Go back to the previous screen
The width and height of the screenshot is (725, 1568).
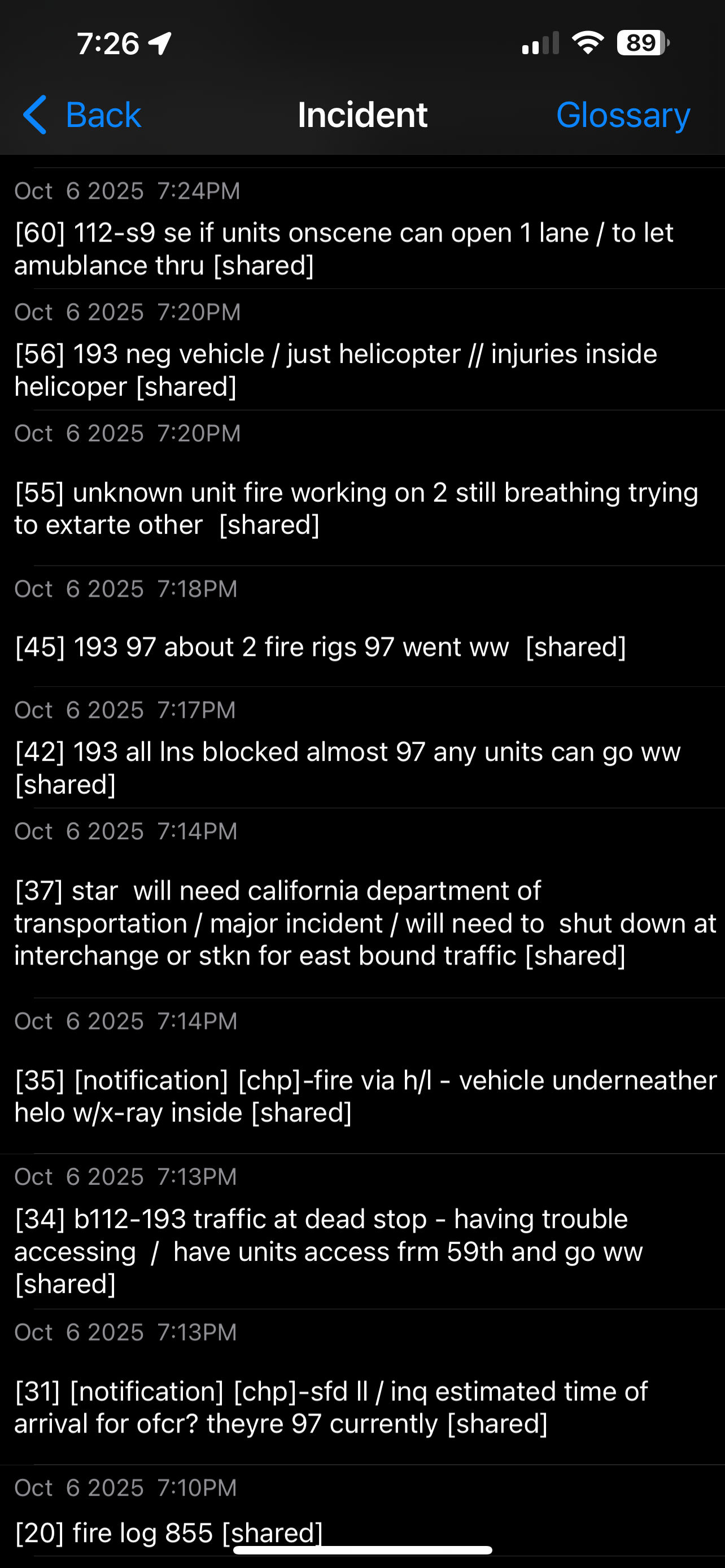tap(82, 115)
